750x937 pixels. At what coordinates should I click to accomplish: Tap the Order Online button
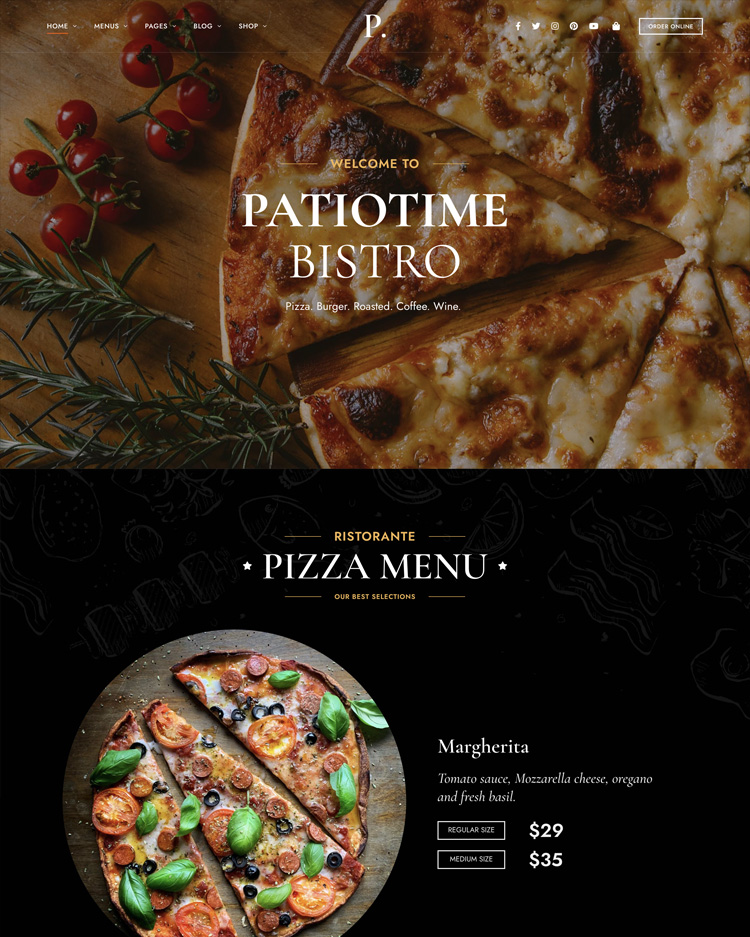pyautogui.click(x=670, y=26)
